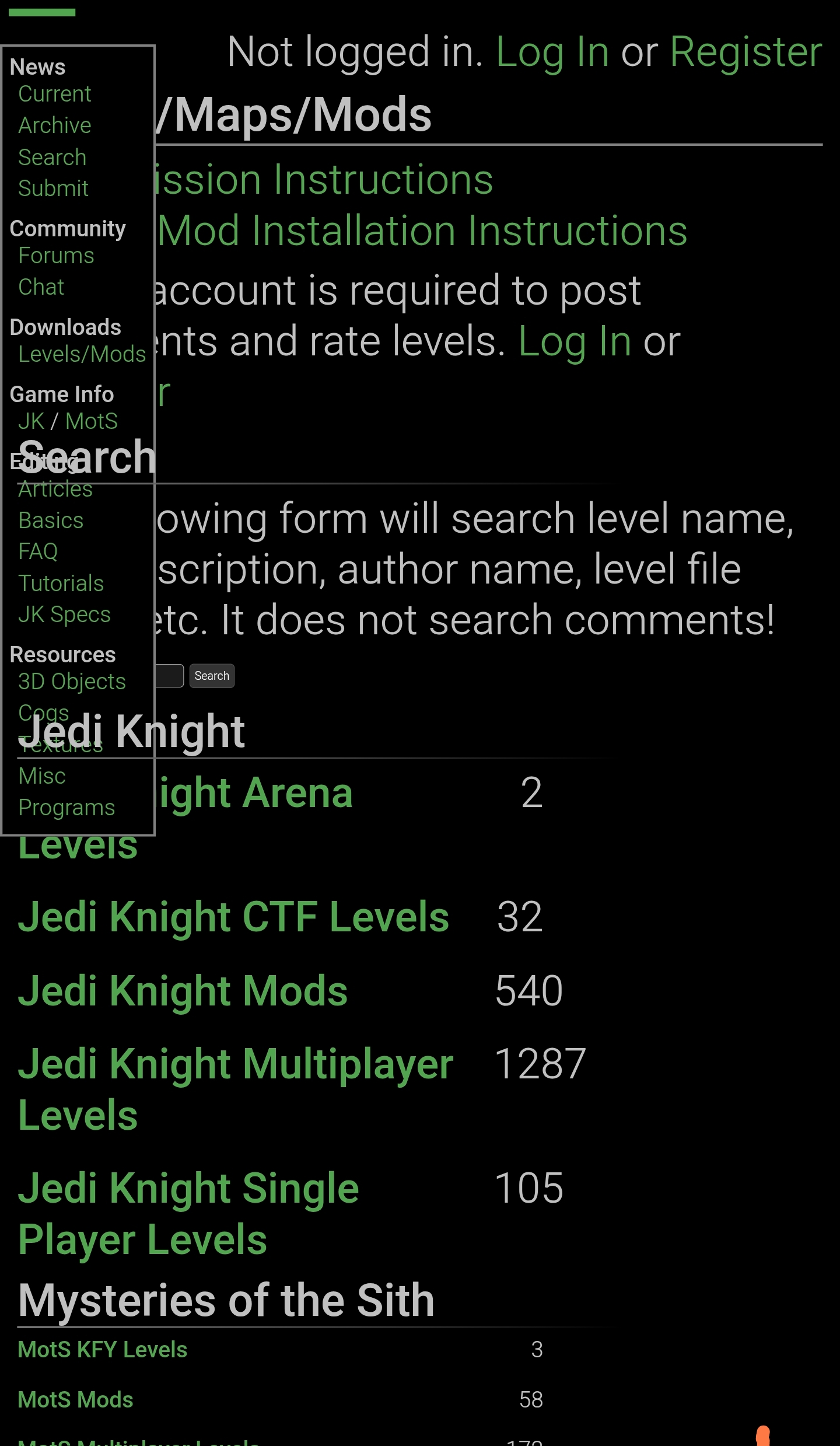840x1446 pixels.
Task: Open Jedi Knight Multiplayer Levels
Action: [x=236, y=1089]
